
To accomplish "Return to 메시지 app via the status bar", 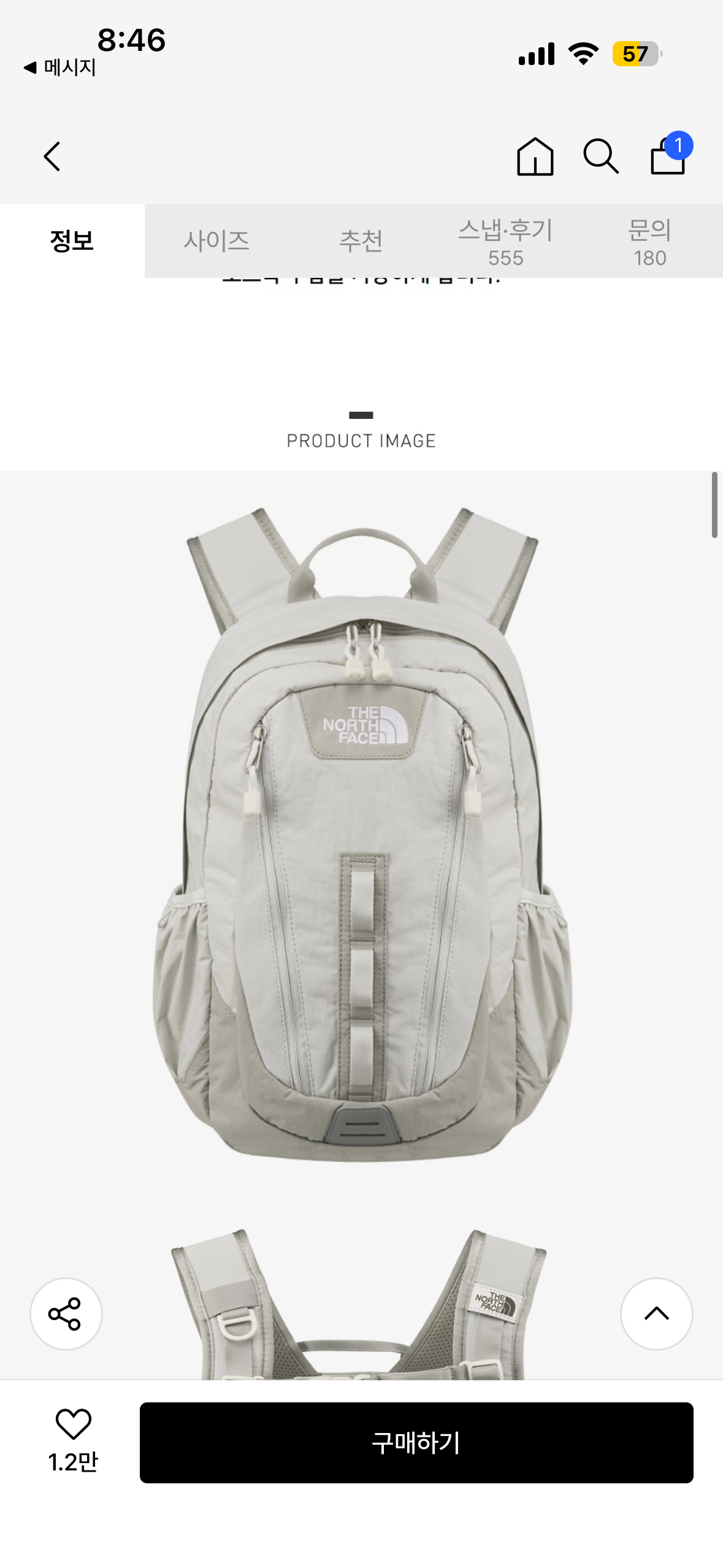I will pyautogui.click(x=59, y=67).
